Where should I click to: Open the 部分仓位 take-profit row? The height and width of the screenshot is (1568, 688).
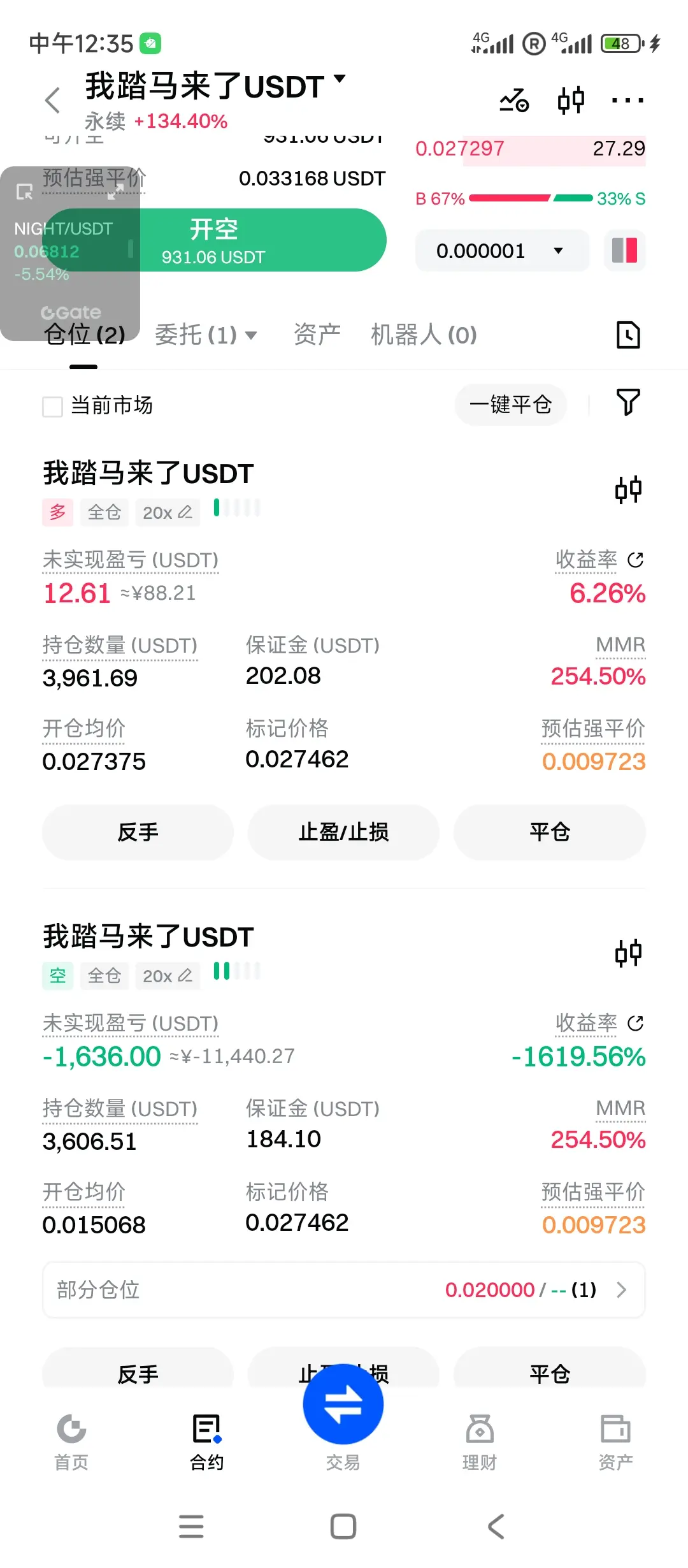[343, 1290]
